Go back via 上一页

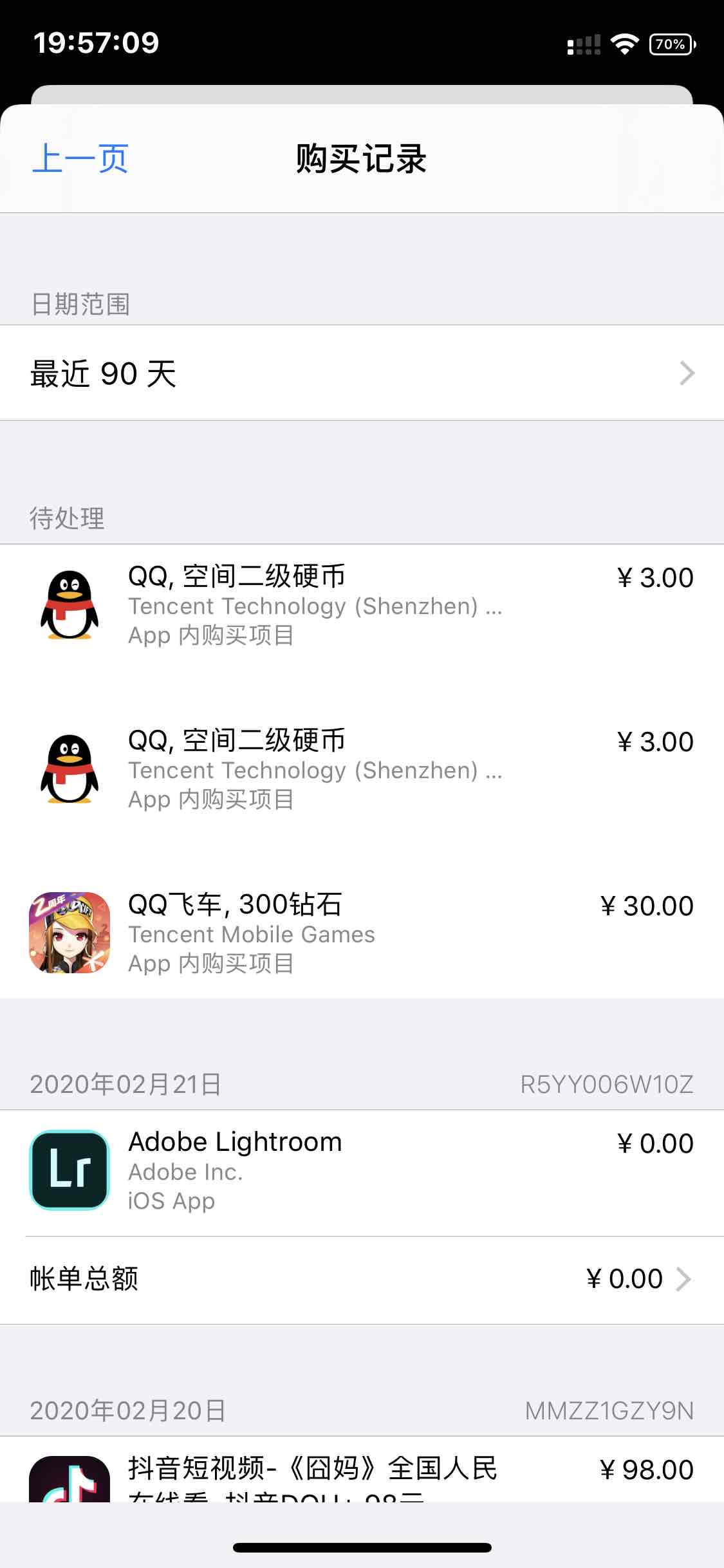coord(80,158)
